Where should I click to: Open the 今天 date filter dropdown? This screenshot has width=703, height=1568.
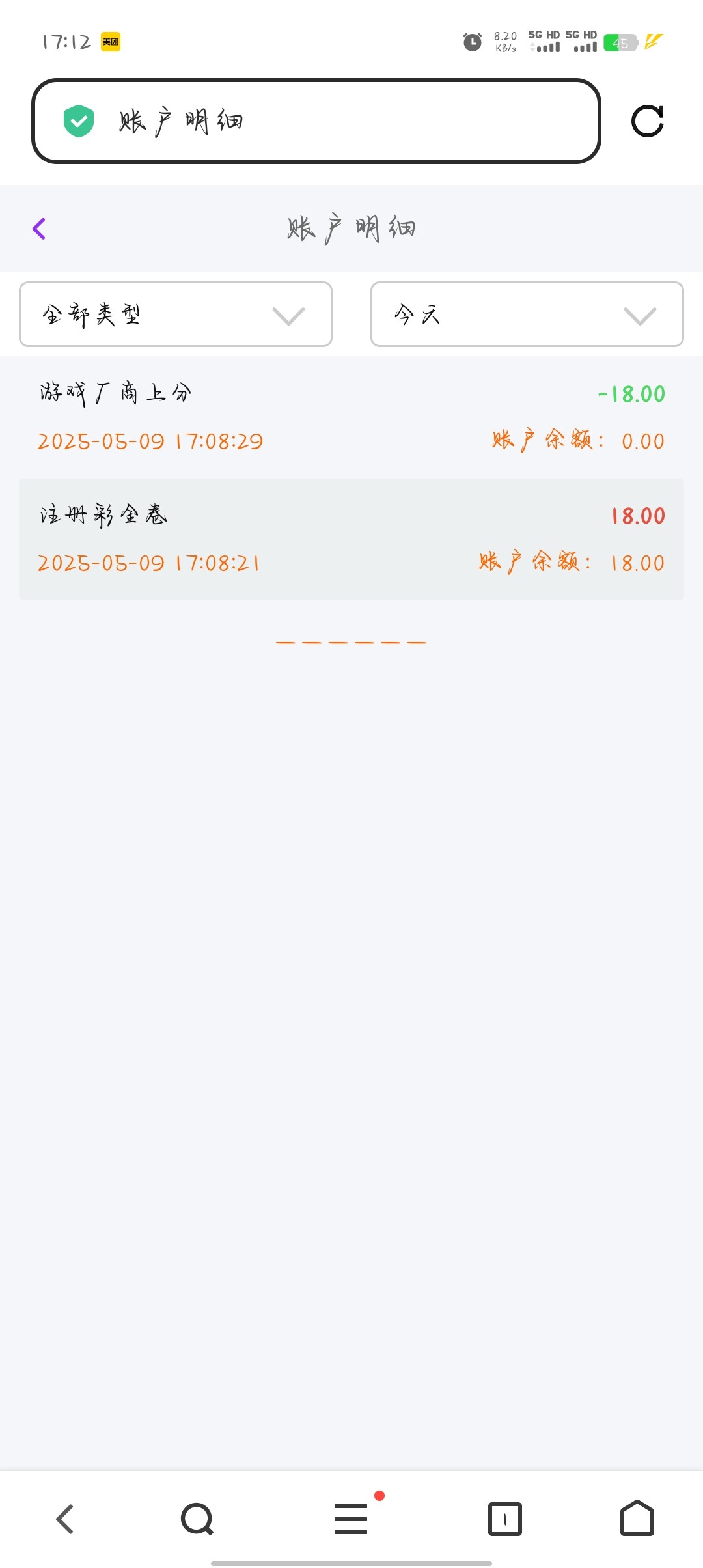click(527, 315)
